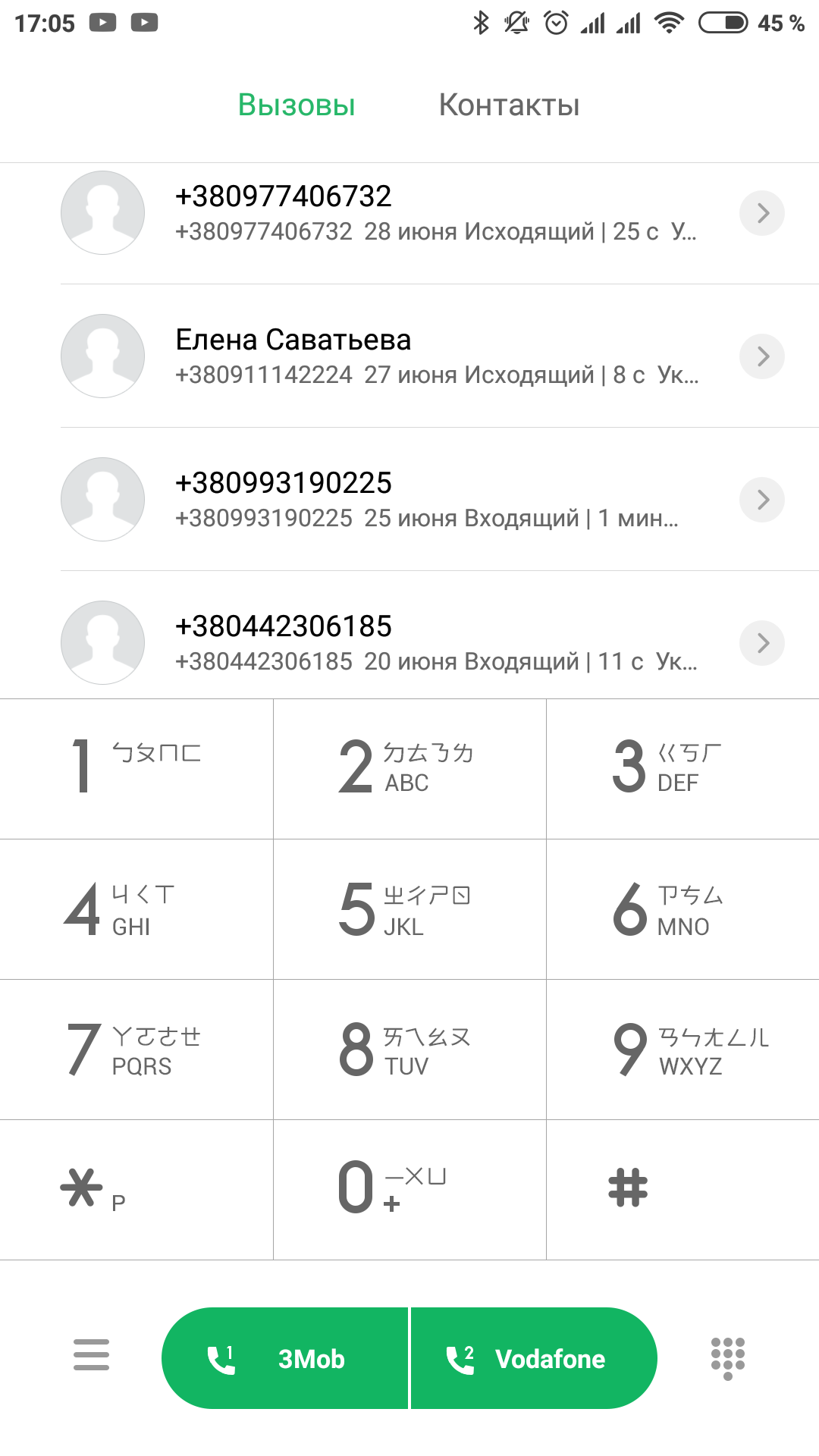819x1456 pixels.
Task: Open the menu icon beside 3Mob
Action: [x=91, y=1355]
